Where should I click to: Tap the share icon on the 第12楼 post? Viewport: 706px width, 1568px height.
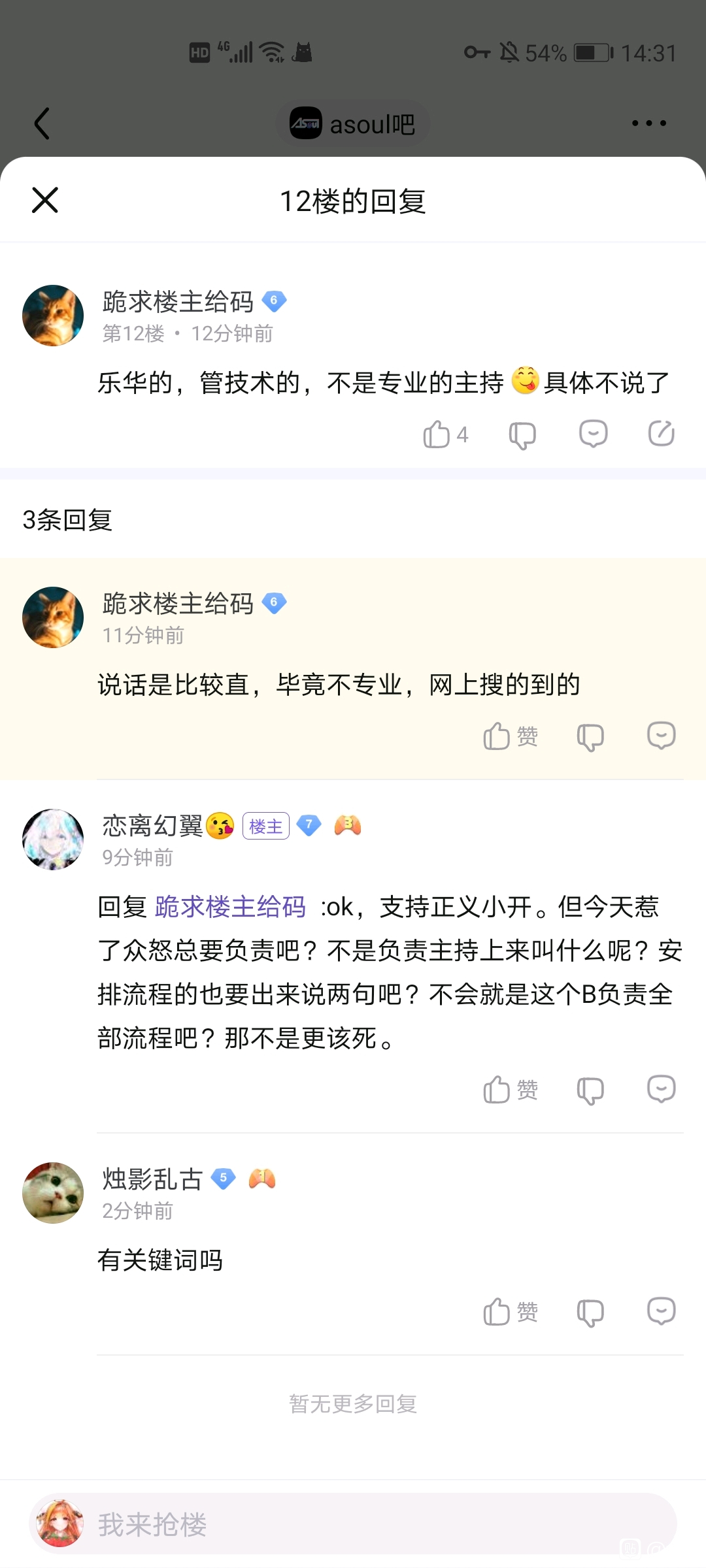coord(661,434)
